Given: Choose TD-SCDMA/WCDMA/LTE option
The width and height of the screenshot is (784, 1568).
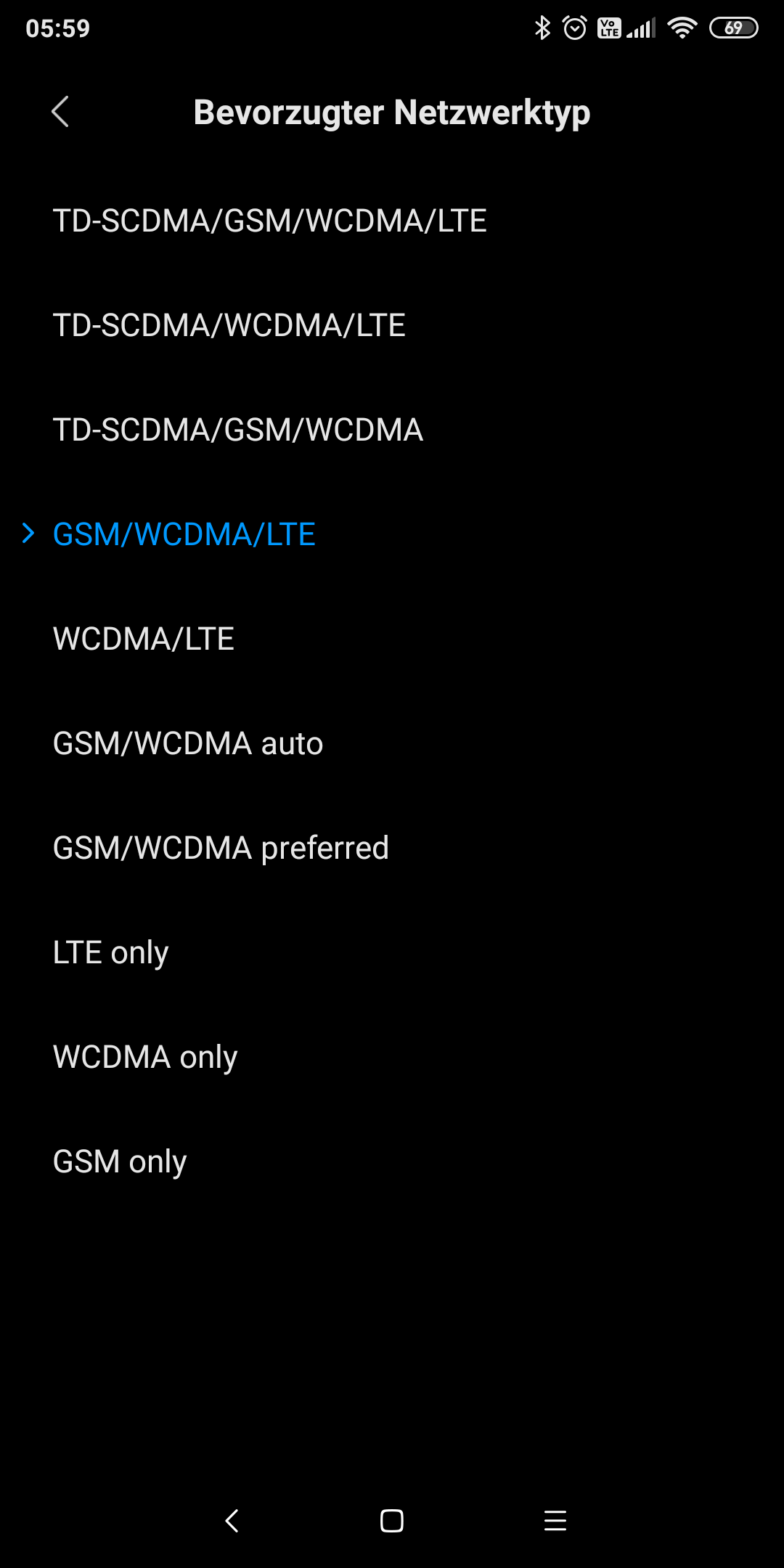Looking at the screenshot, I should tap(392, 325).
